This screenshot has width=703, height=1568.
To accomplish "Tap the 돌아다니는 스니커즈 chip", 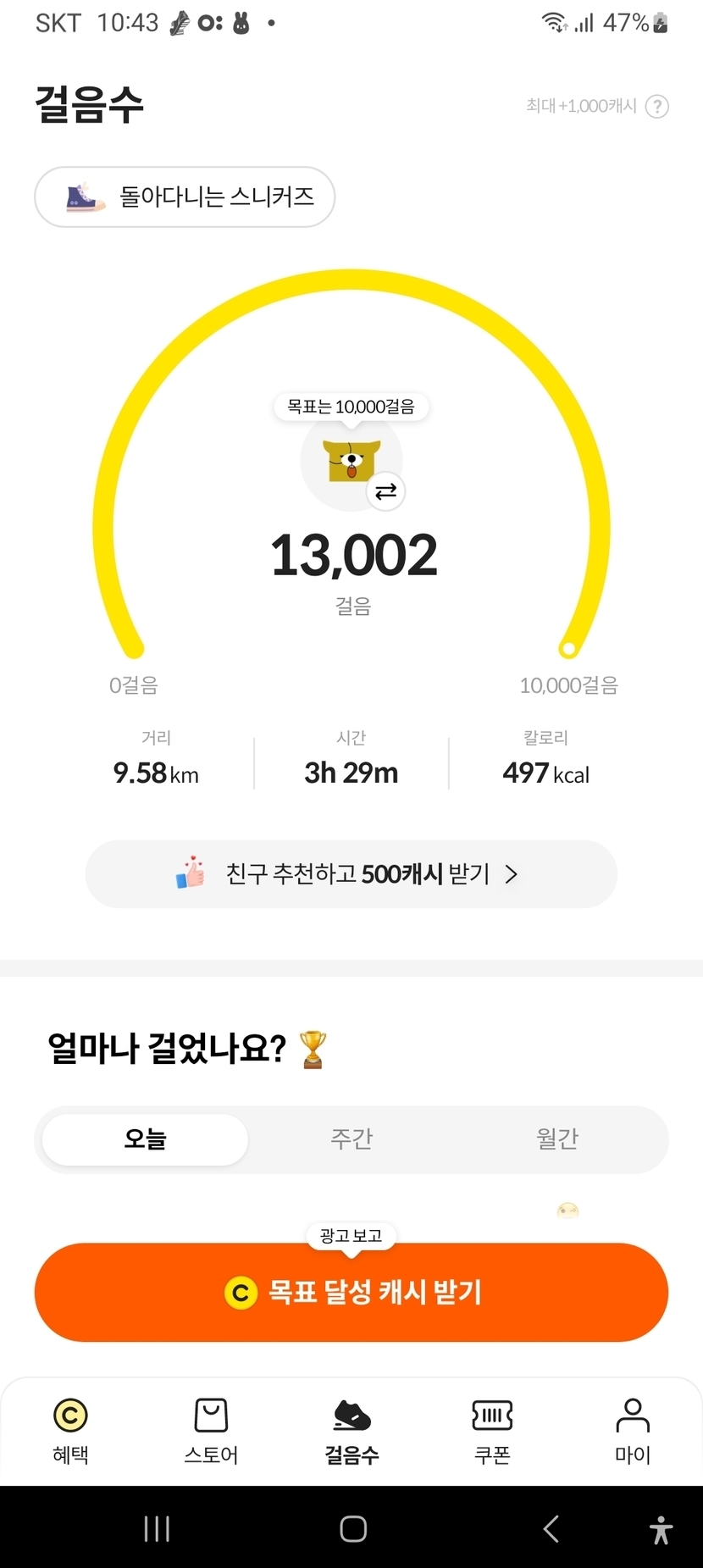I will [x=185, y=197].
